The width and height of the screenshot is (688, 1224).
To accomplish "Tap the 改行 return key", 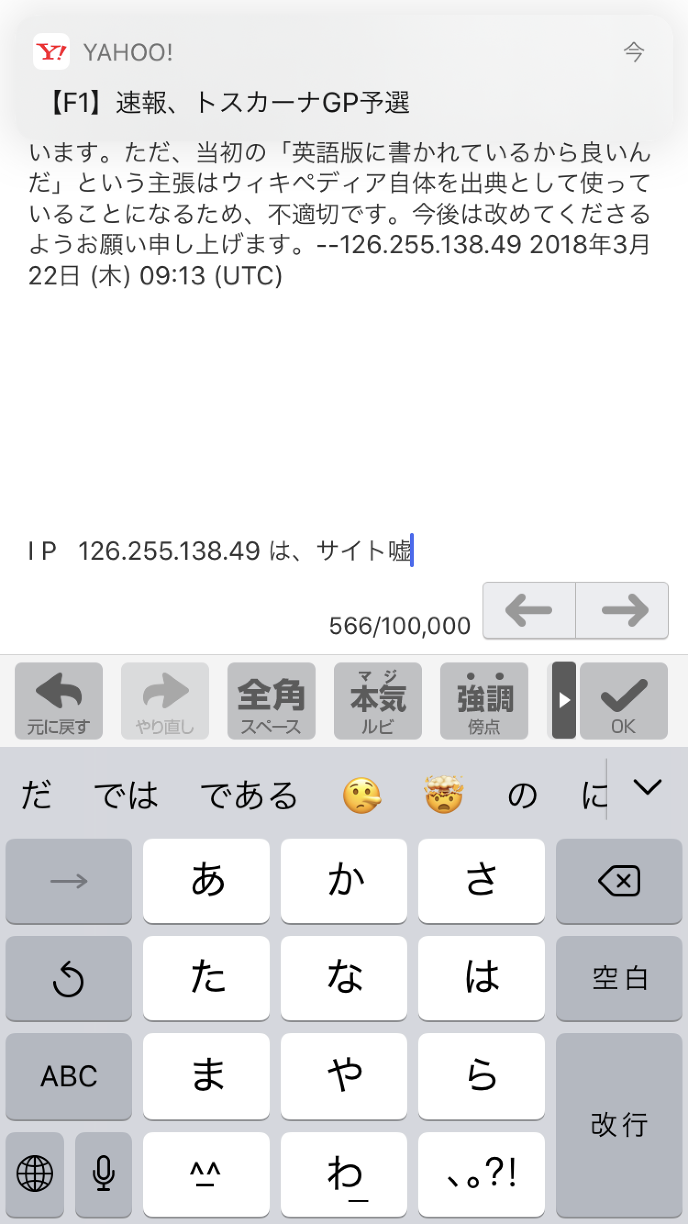I will (618, 1124).
